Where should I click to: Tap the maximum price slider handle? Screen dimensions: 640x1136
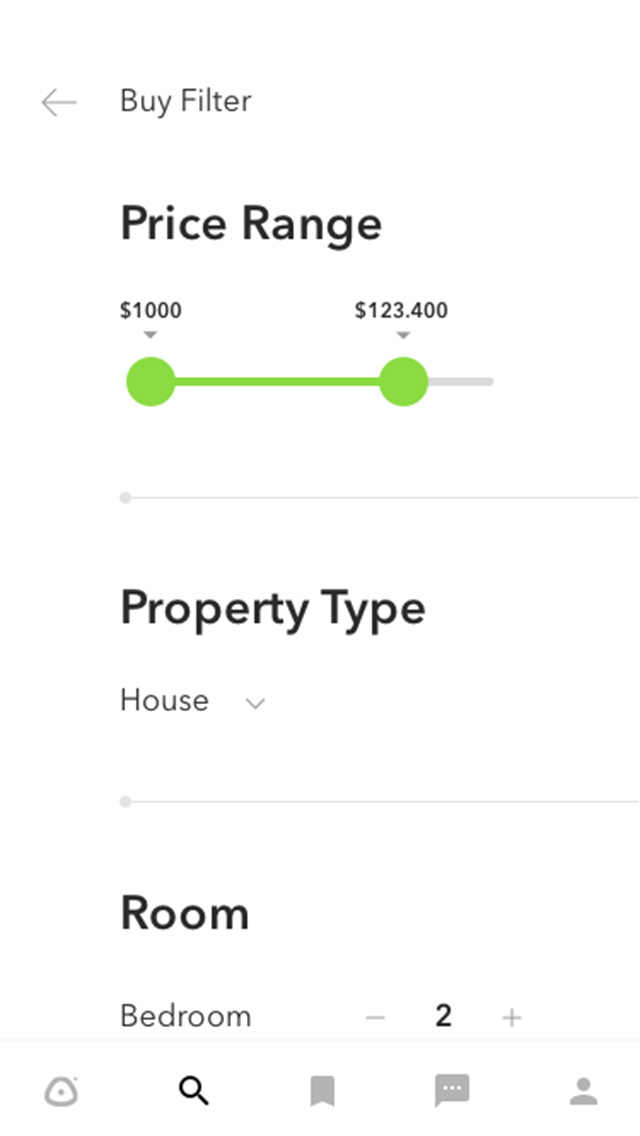403,381
